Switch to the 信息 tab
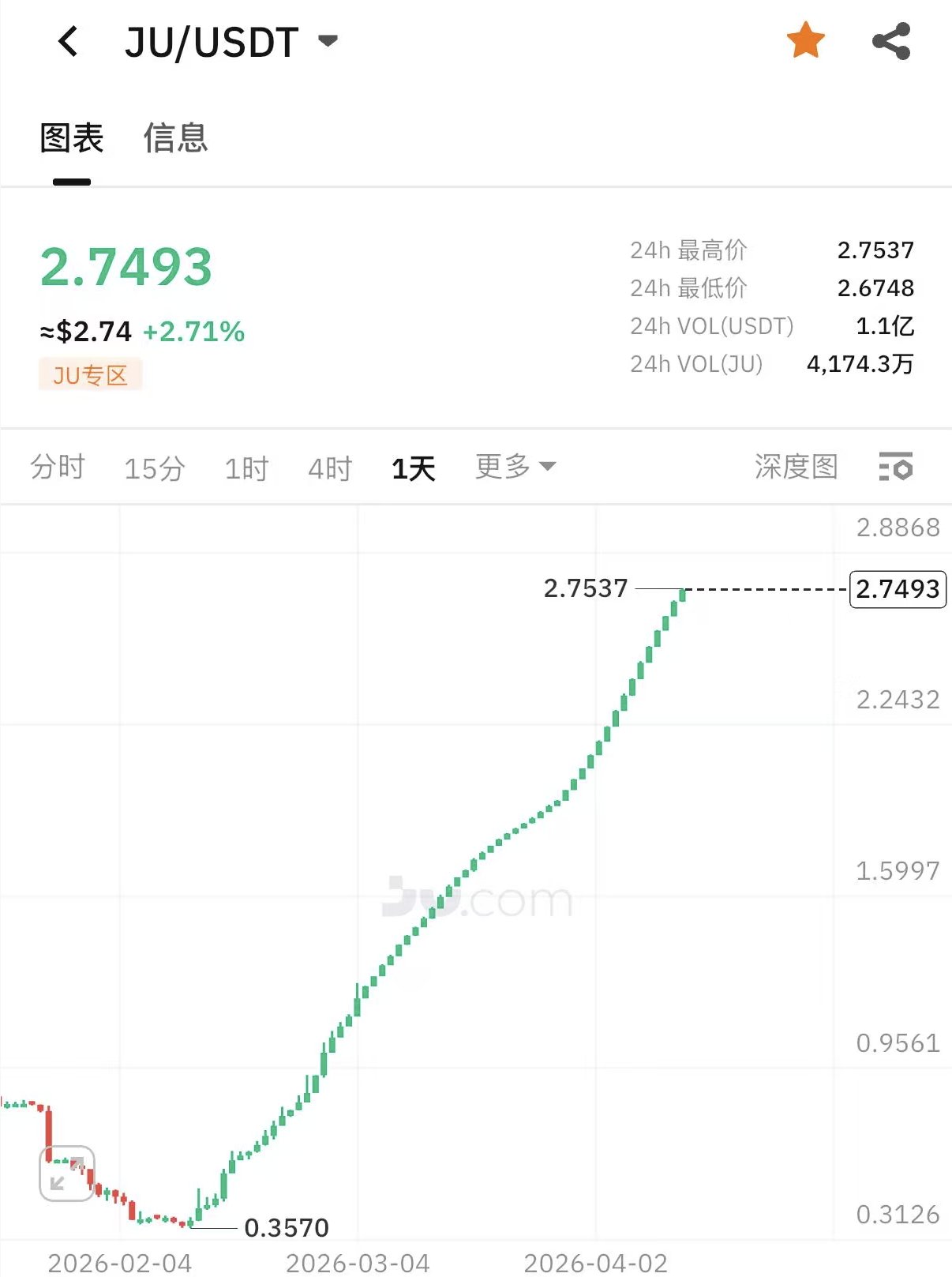Image resolution: width=952 pixels, height=1277 pixels. [175, 138]
